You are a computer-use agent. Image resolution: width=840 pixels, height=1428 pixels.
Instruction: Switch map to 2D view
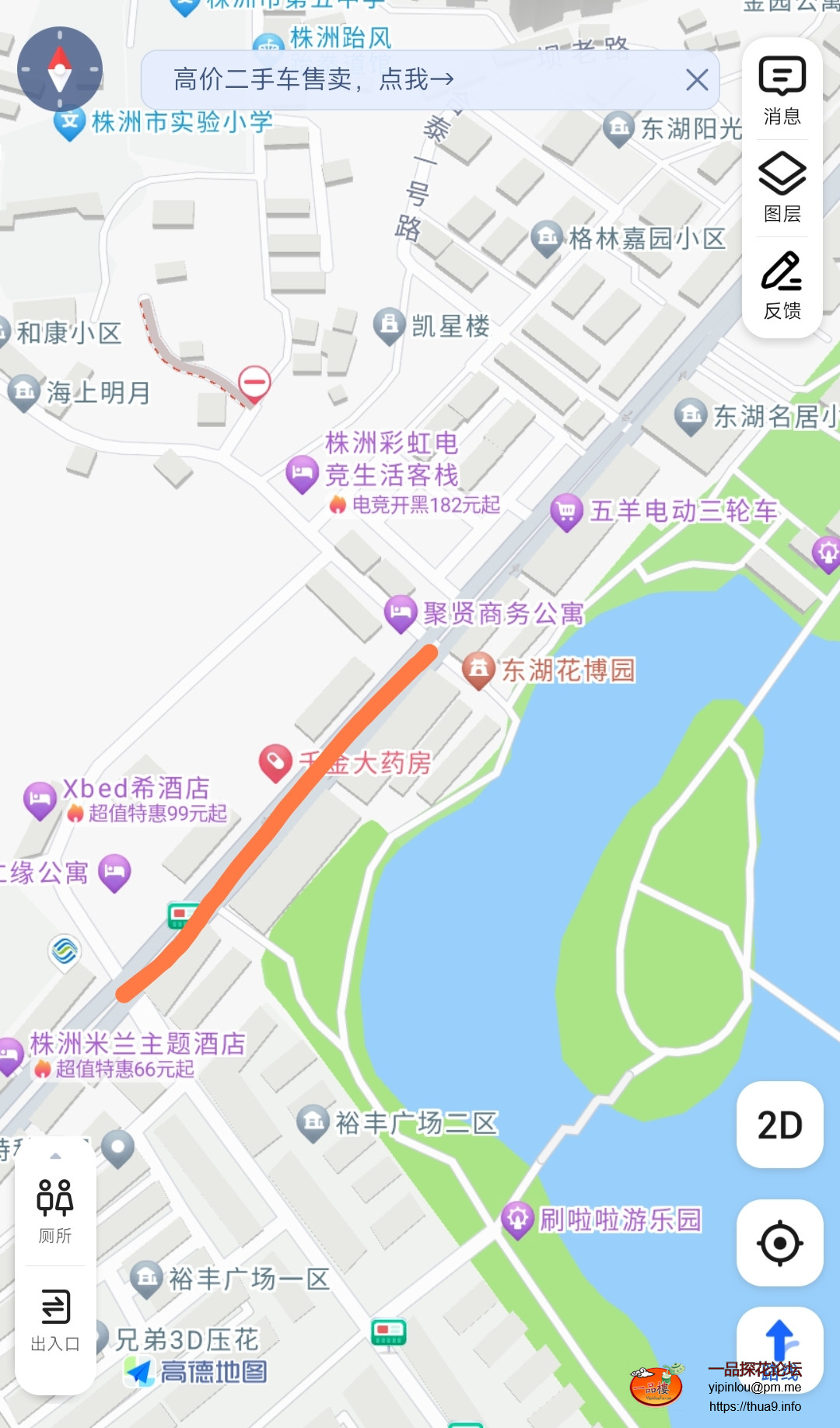[x=779, y=1125]
